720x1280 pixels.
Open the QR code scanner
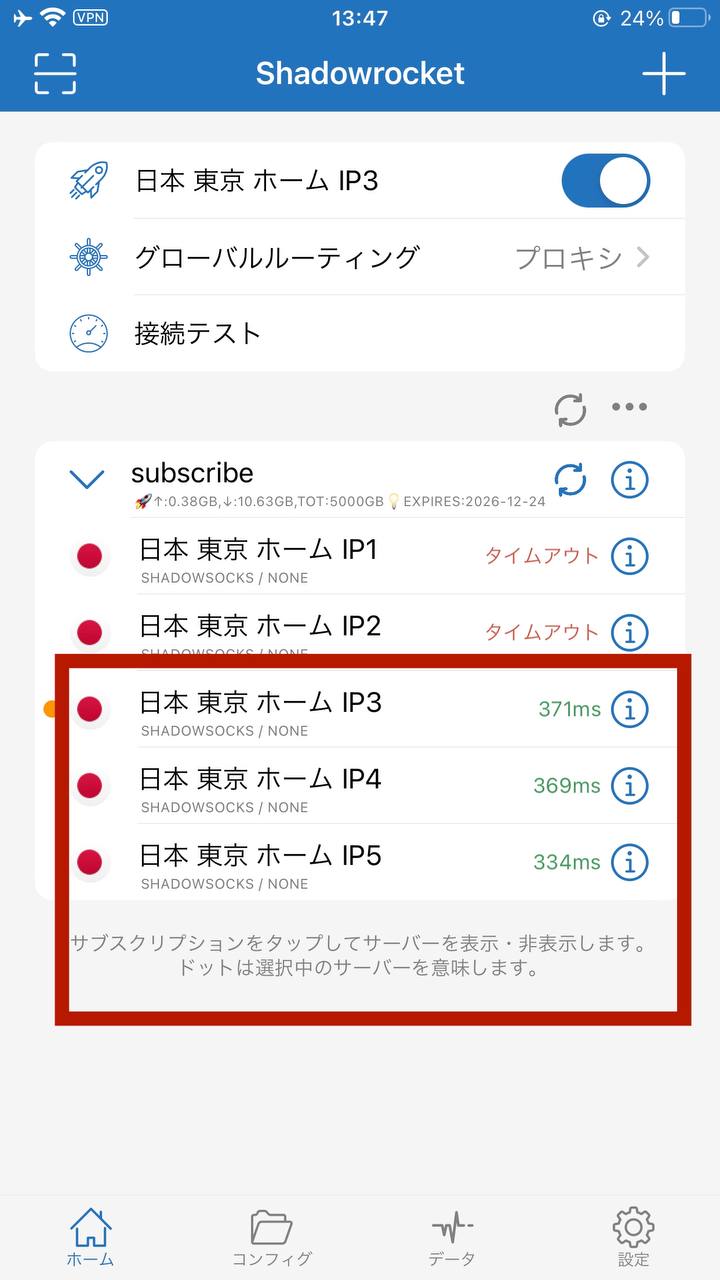pos(55,73)
